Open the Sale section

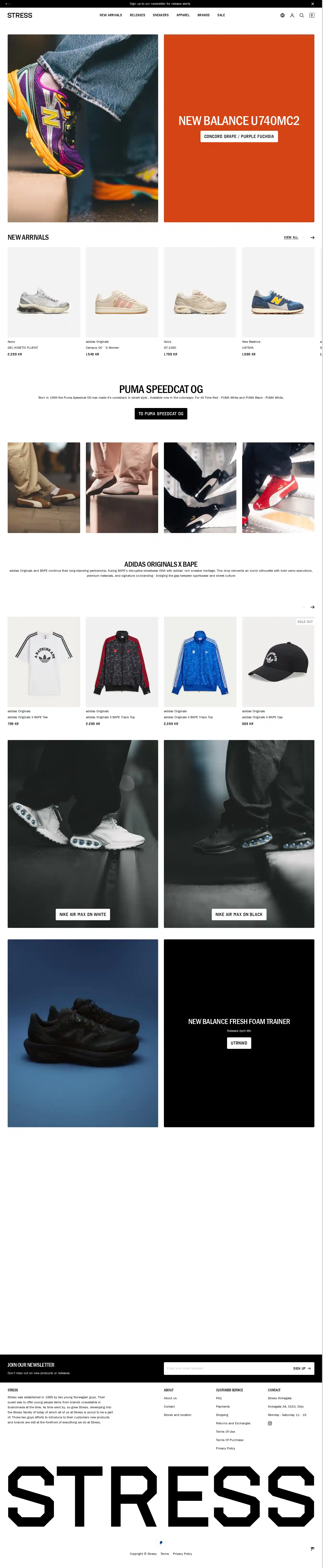point(221,15)
